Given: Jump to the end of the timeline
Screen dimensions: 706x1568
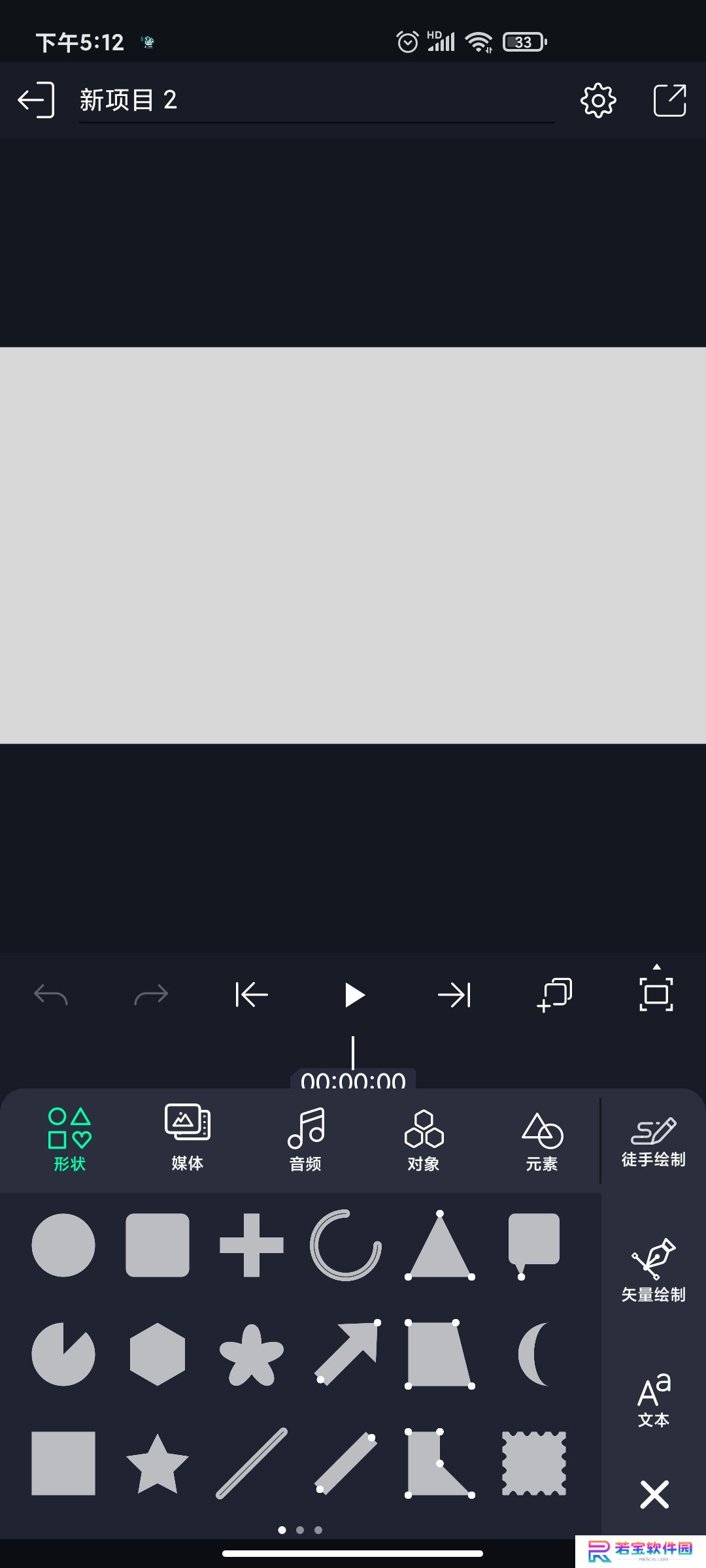Looking at the screenshot, I should point(454,995).
